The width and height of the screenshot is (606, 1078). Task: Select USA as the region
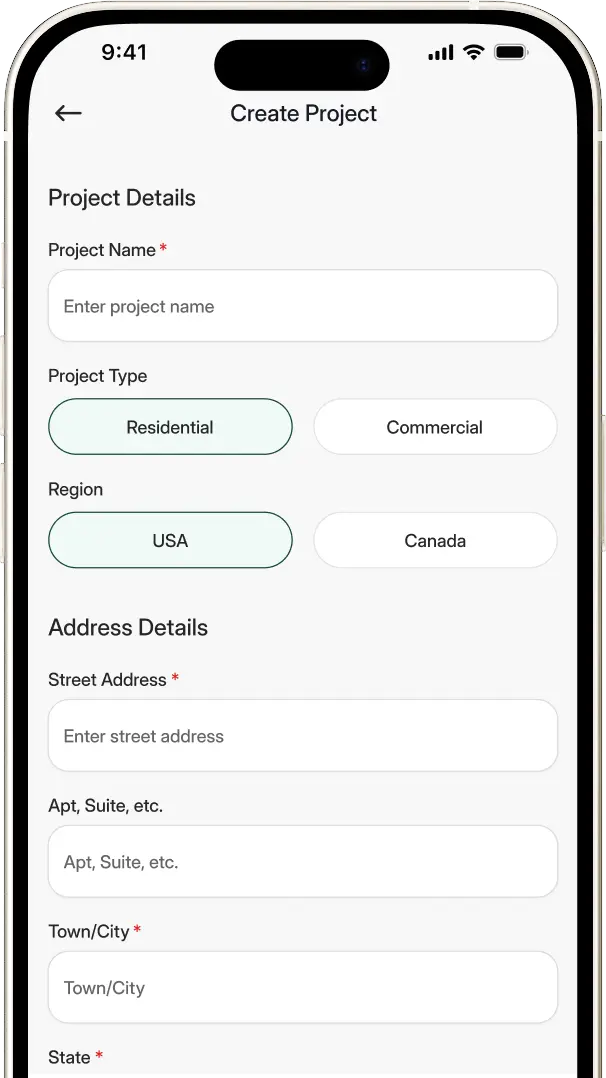[170, 540]
